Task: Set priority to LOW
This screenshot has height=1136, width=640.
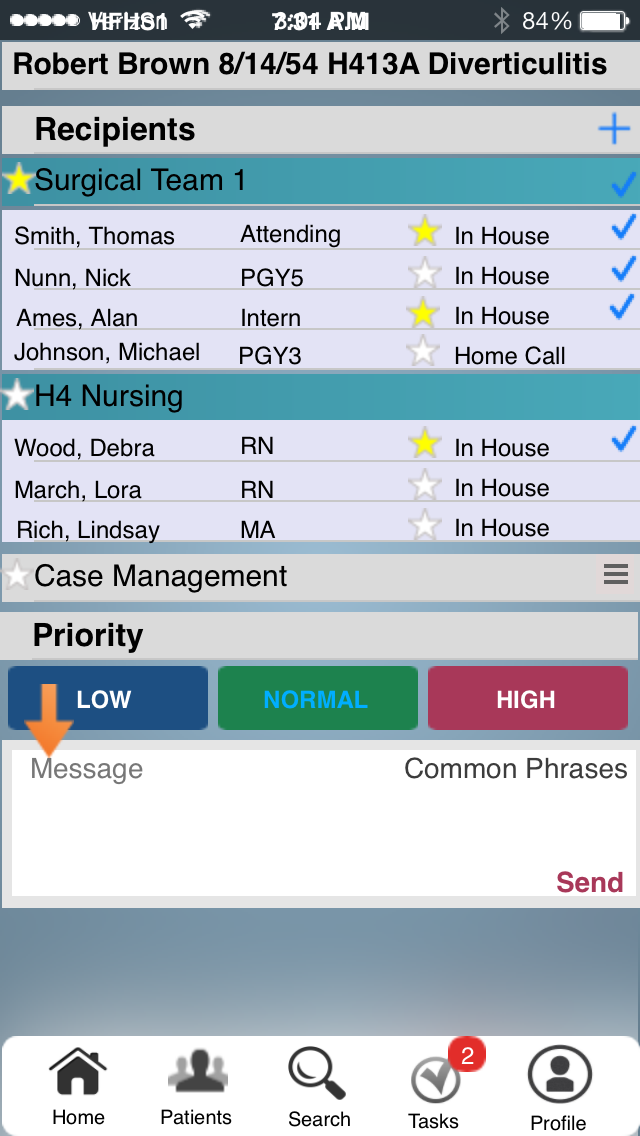Action: (108, 698)
